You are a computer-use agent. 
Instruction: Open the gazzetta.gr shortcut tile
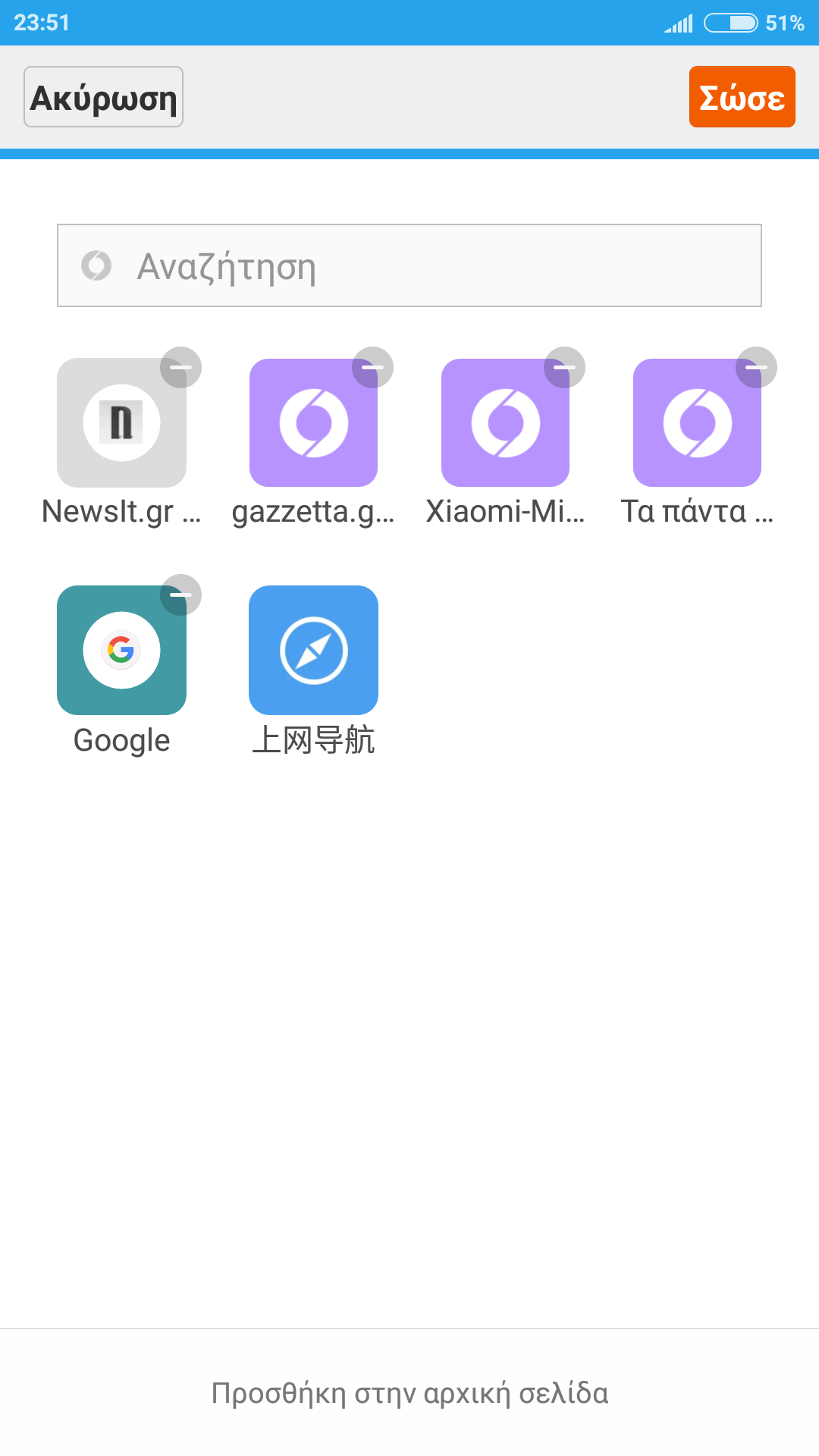pyautogui.click(x=313, y=423)
